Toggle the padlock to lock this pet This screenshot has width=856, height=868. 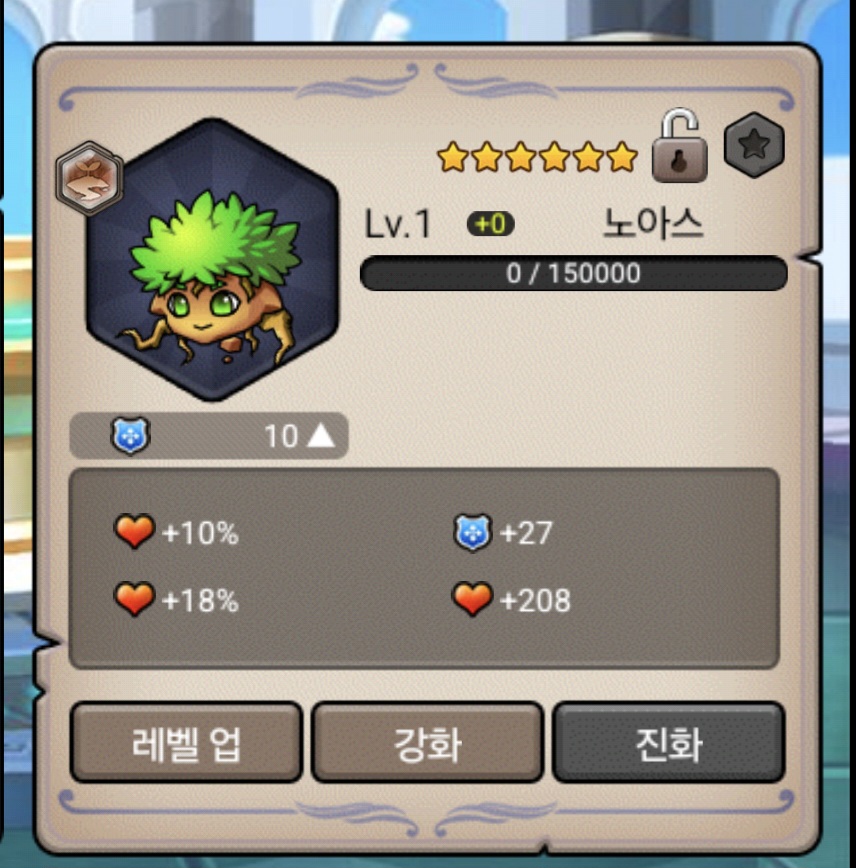point(679,147)
